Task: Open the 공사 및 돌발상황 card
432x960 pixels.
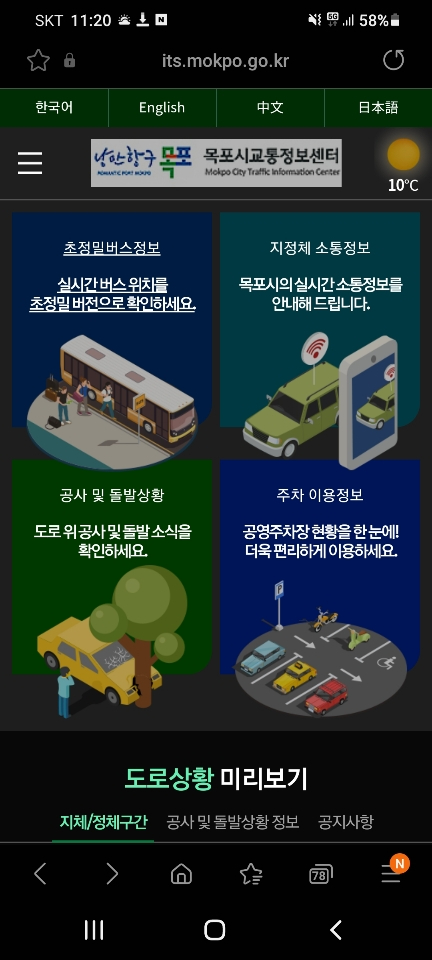Action: [x=112, y=588]
